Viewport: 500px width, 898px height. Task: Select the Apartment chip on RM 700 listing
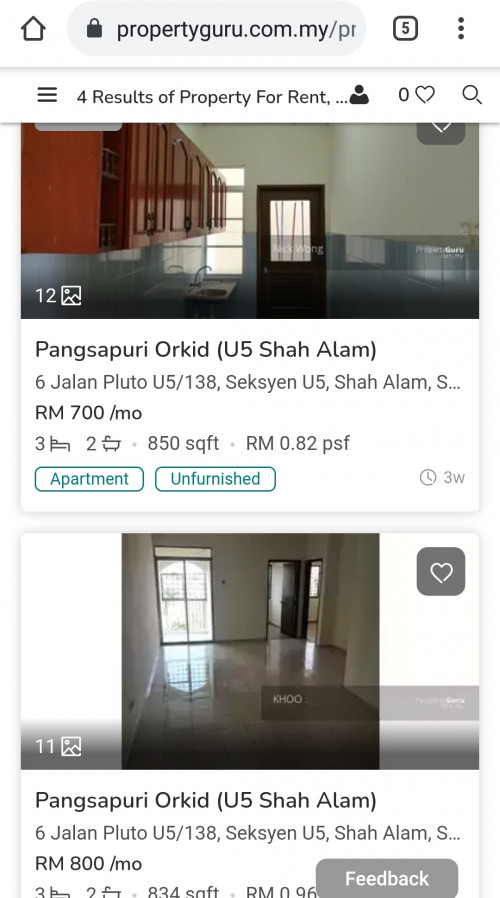click(89, 479)
